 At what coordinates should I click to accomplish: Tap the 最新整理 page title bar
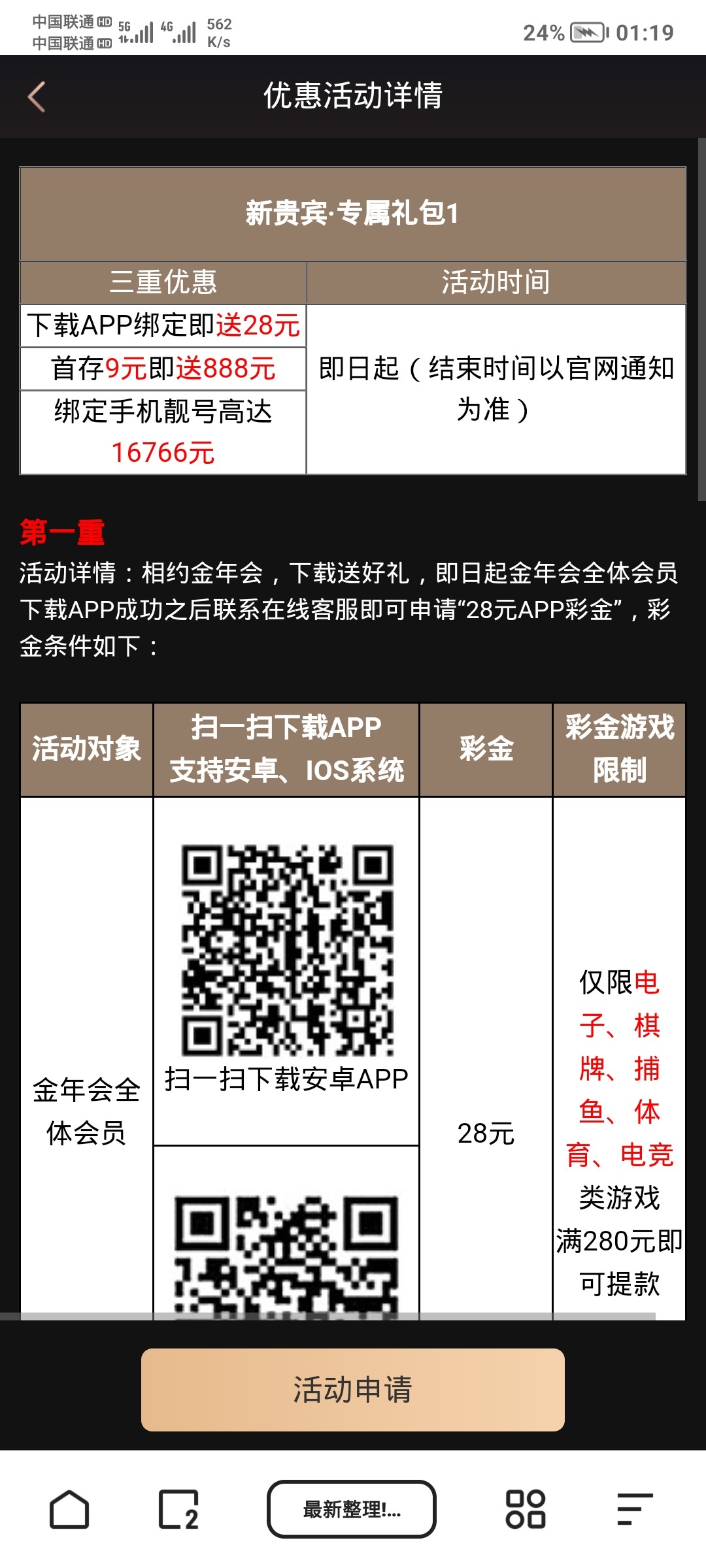tap(352, 1509)
